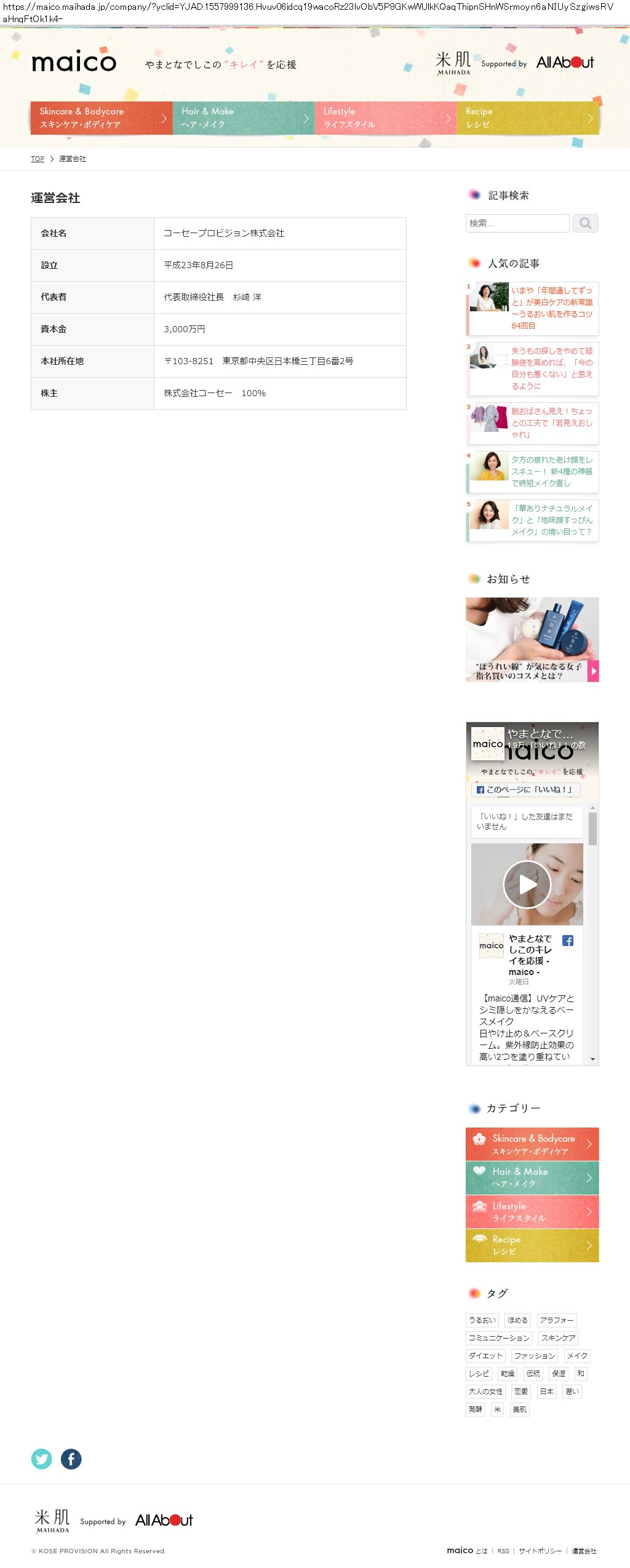Open the サイトポリシー footer link
This screenshot has height=1568, width=630.
pyautogui.click(x=540, y=1551)
